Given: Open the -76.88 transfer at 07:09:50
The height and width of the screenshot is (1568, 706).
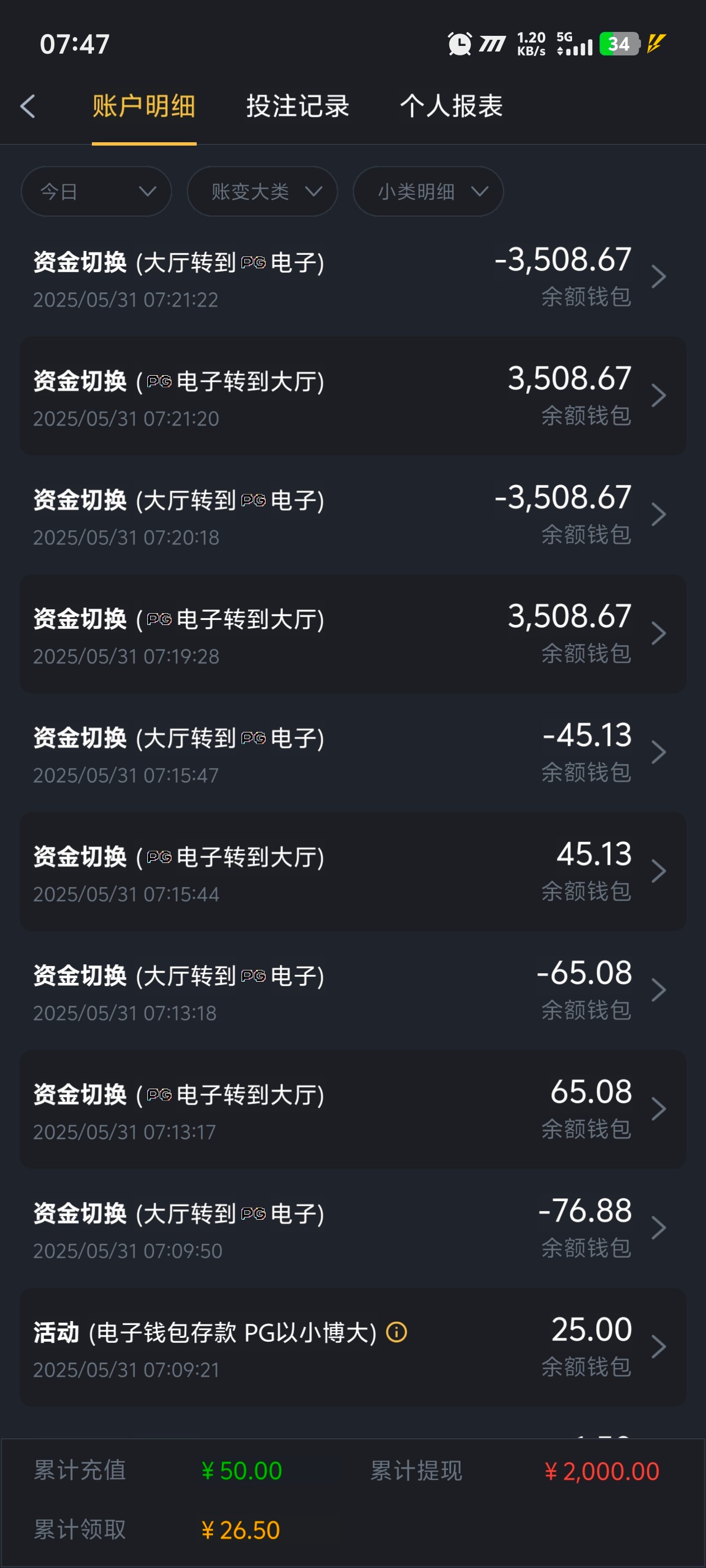Looking at the screenshot, I should click(352, 1228).
